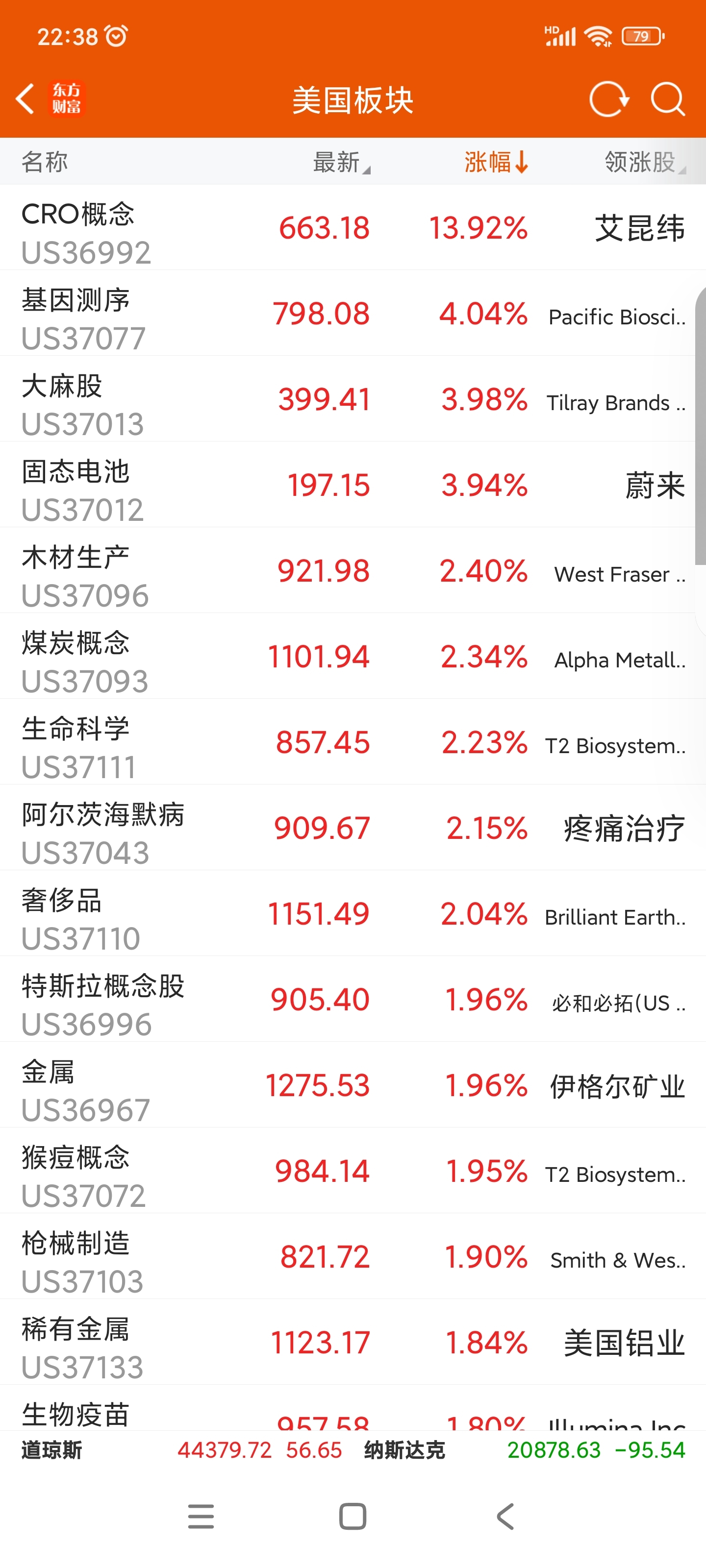Viewport: 706px width, 1568px height.
Task: Open the 木材生产 sector row
Action: point(353,571)
